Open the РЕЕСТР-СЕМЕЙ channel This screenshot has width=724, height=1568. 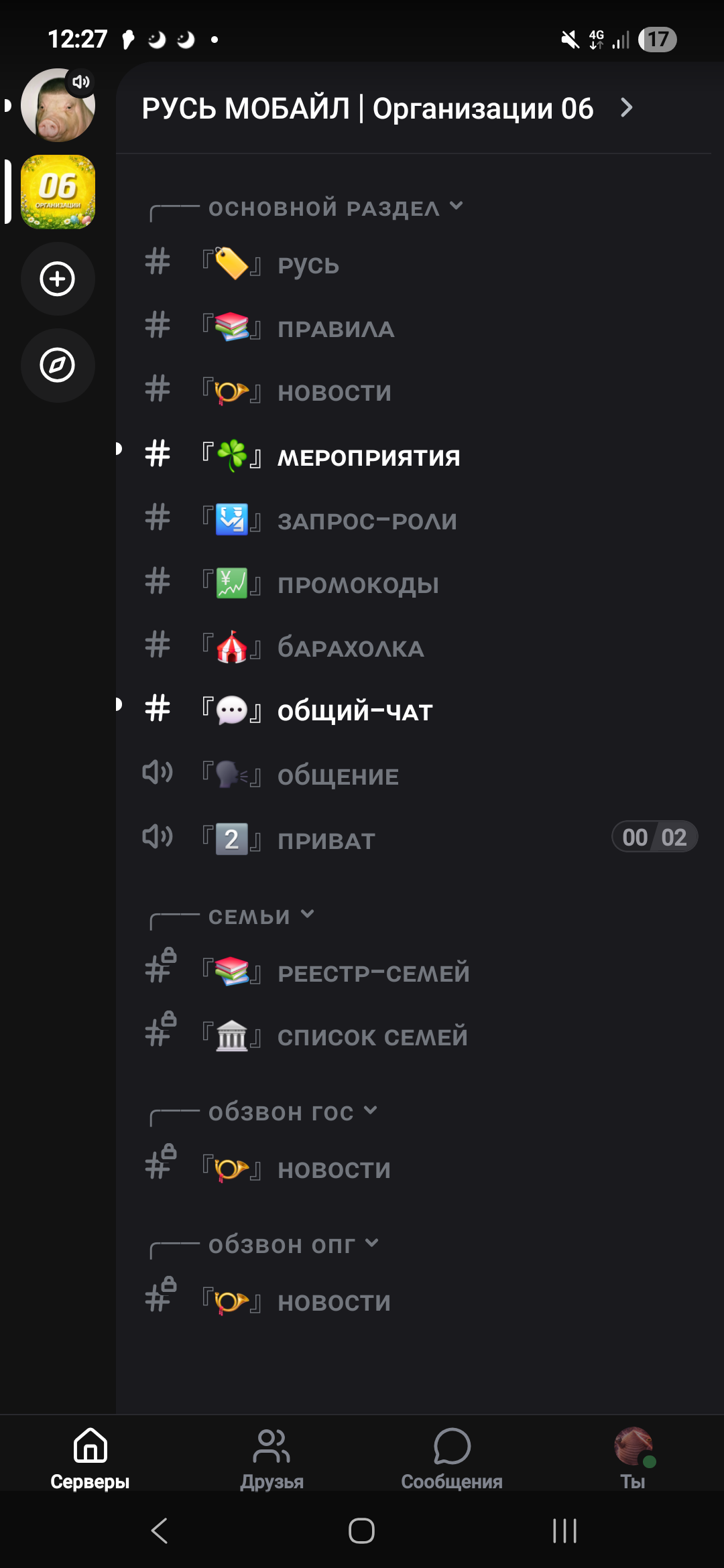click(373, 973)
